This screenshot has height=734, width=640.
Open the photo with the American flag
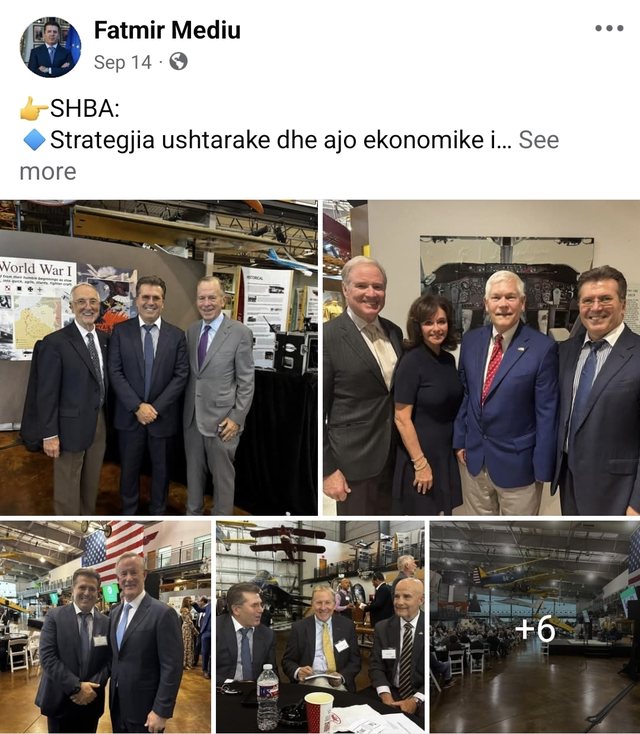coord(105,626)
